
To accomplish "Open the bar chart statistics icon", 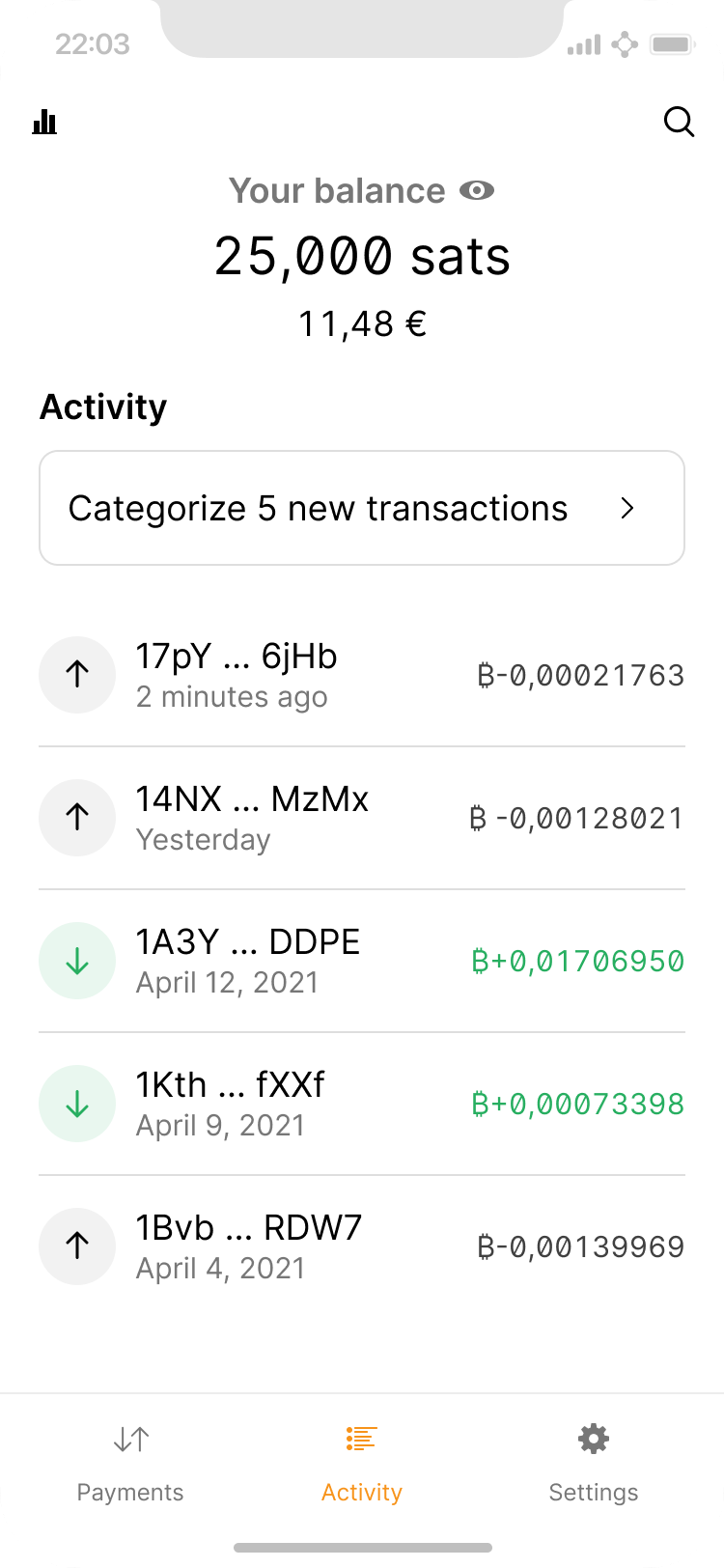I will [x=44, y=122].
